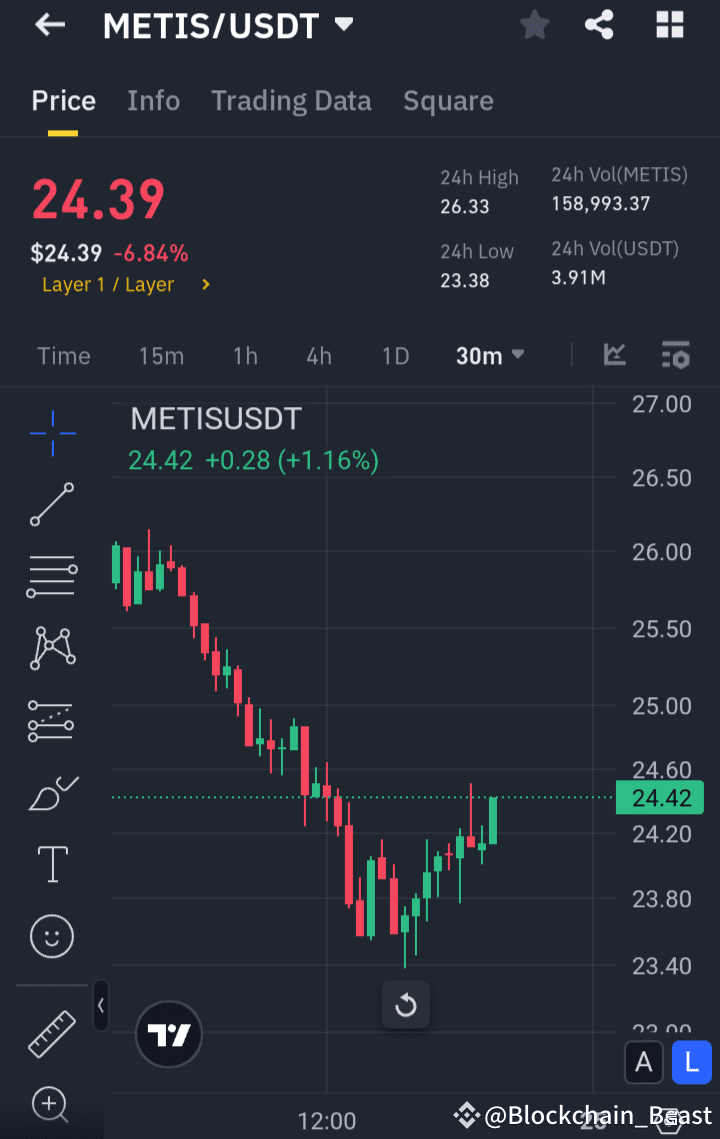This screenshot has width=720, height=1139.
Task: Toggle the L display mode button
Action: [692, 1062]
